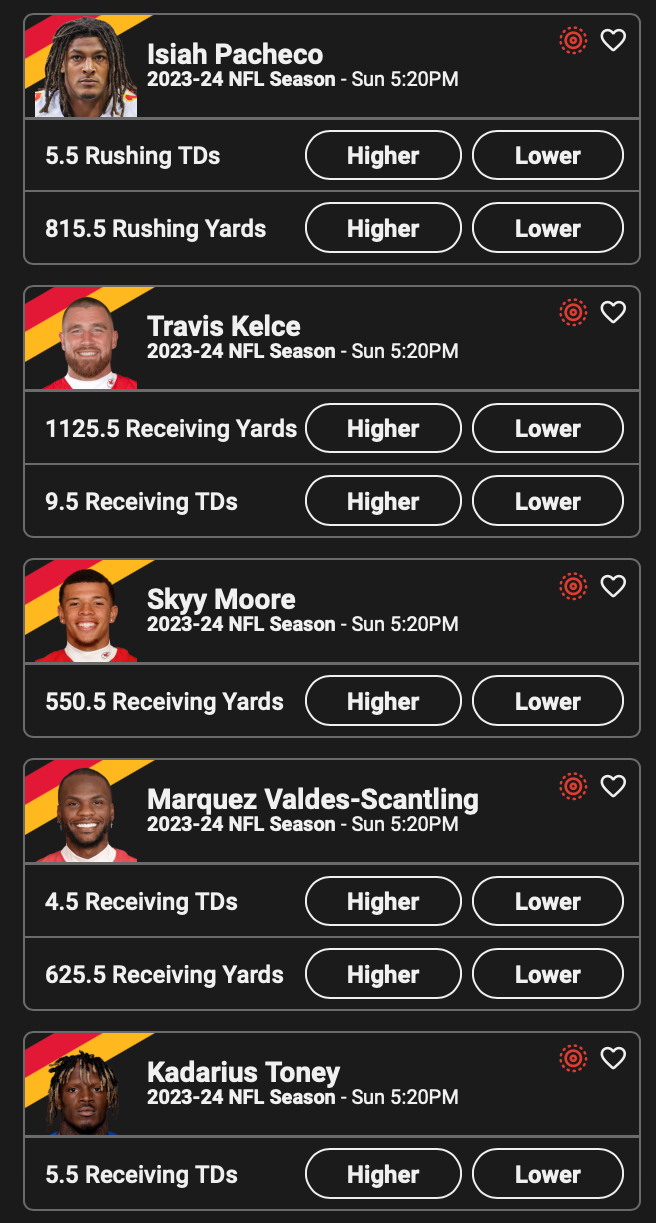Pick Higher for Kadarius Toney 5.5 Receiving TDs
The image size is (656, 1223).
(x=383, y=1175)
